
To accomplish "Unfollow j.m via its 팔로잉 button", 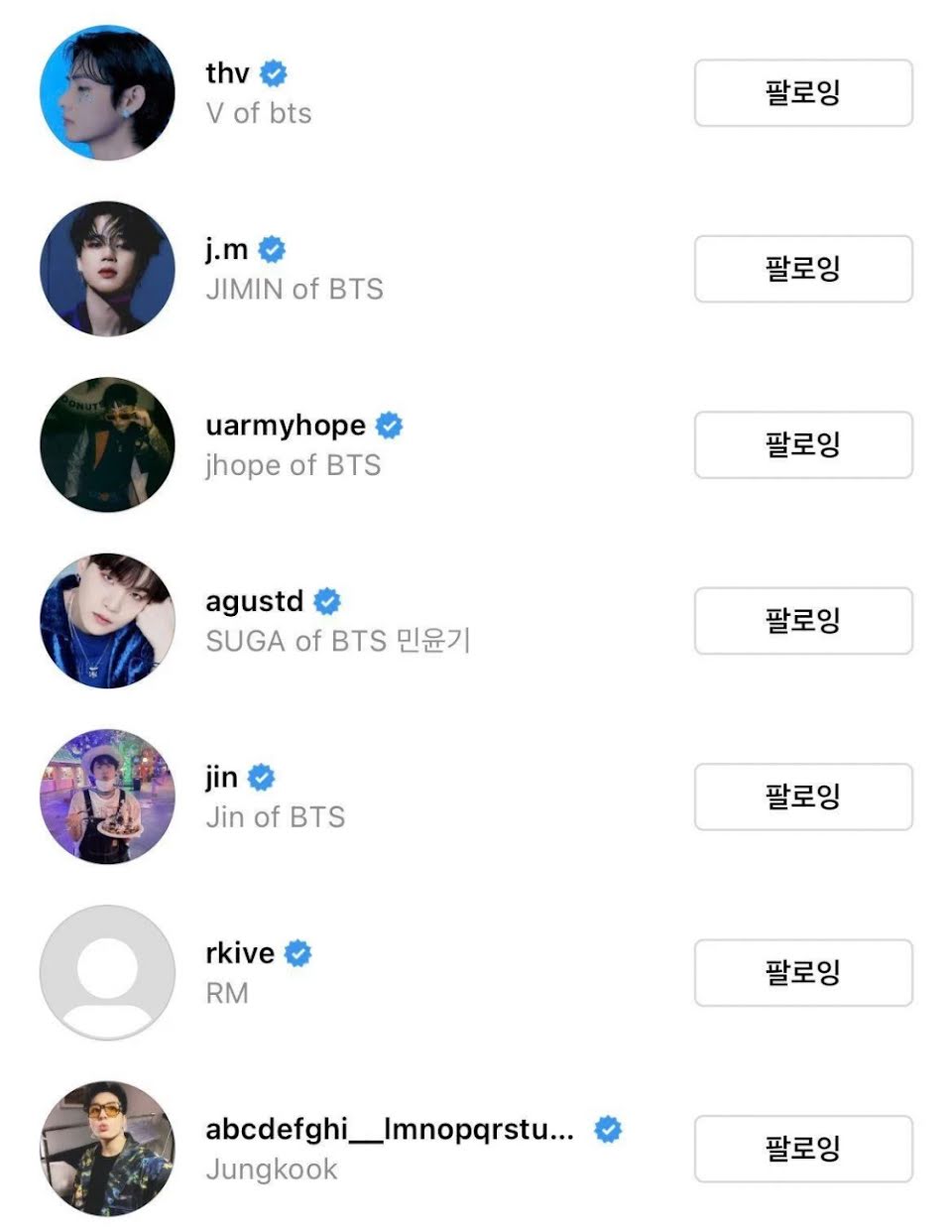I will pos(802,269).
